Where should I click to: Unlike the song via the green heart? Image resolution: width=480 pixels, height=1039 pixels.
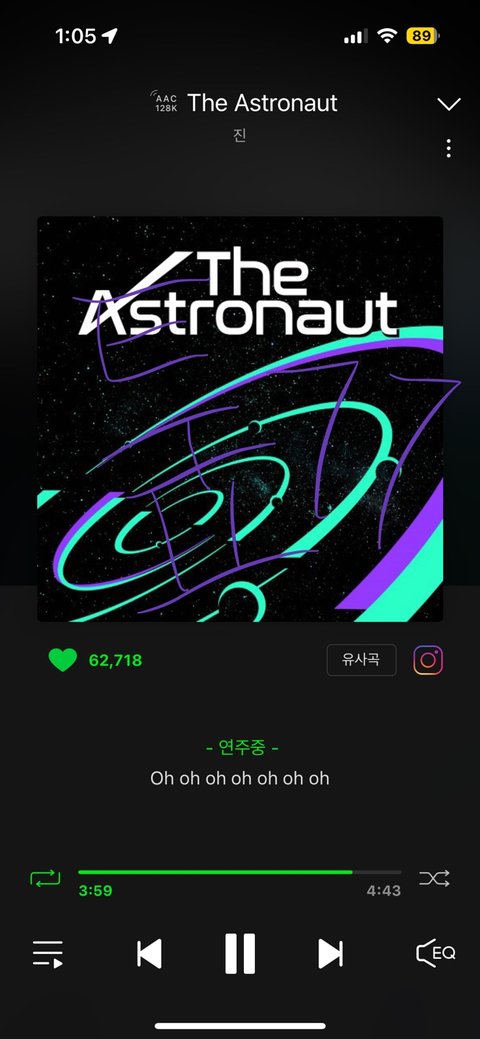coord(63,660)
